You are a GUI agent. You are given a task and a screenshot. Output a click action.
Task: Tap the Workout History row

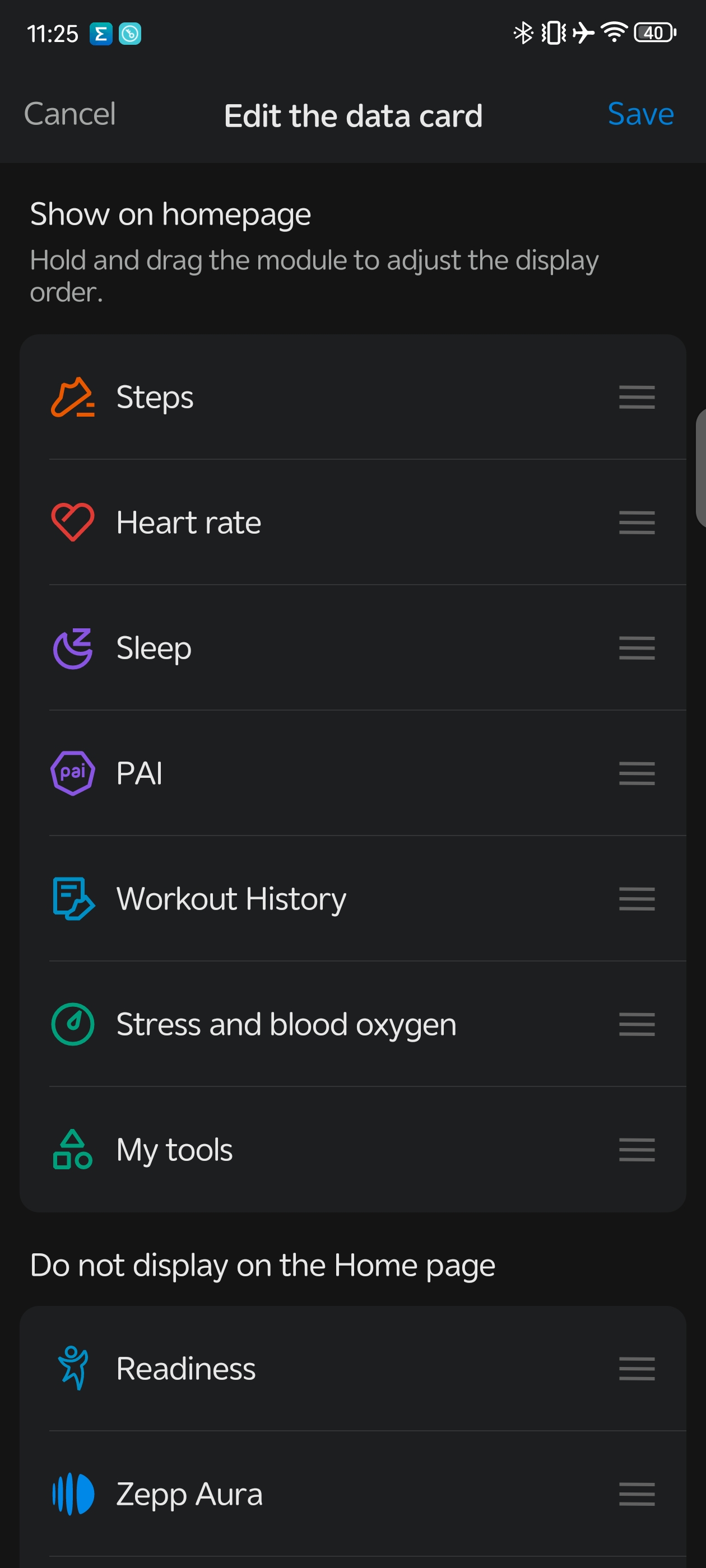point(352,898)
